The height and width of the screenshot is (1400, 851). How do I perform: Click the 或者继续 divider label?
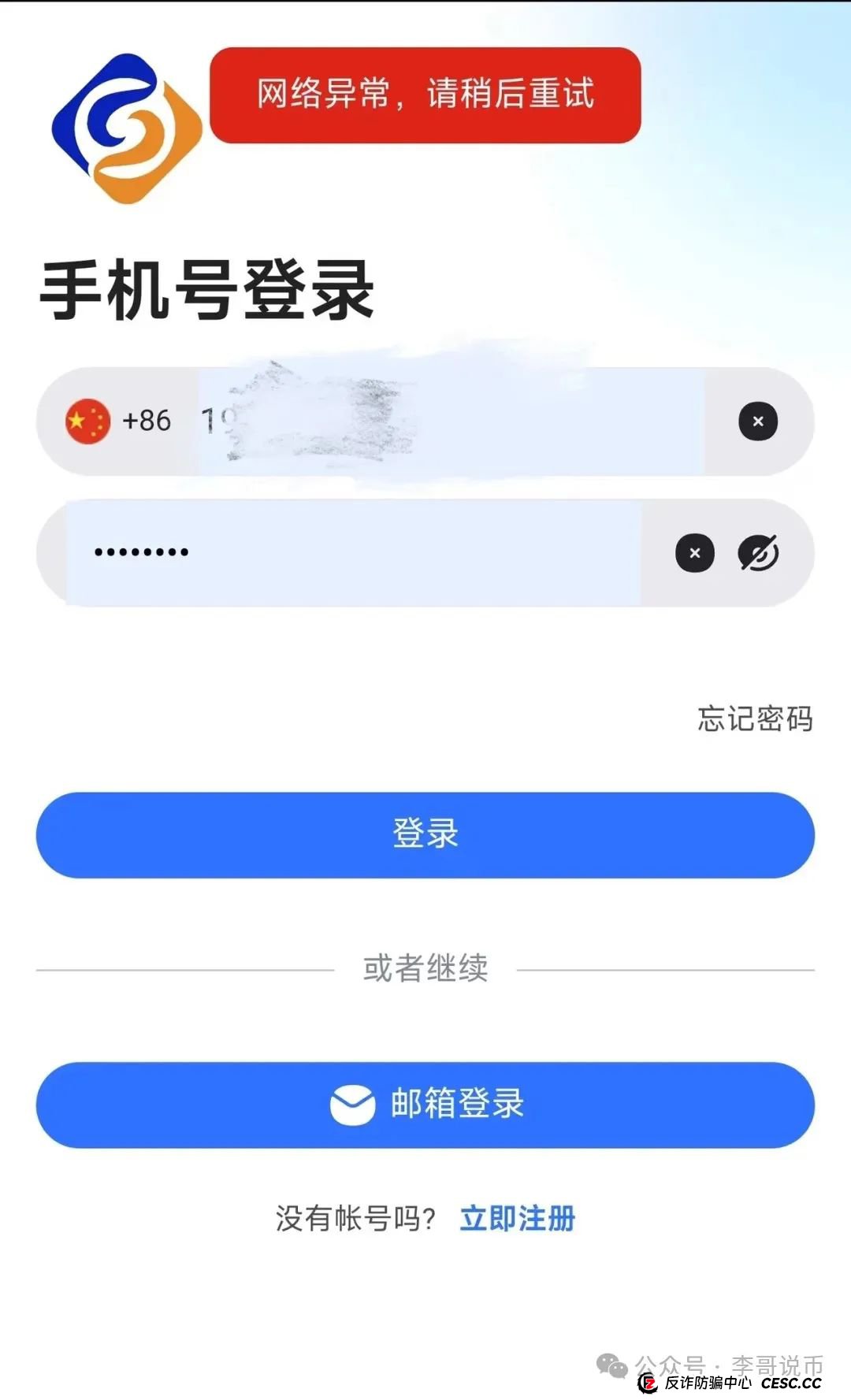tap(425, 970)
